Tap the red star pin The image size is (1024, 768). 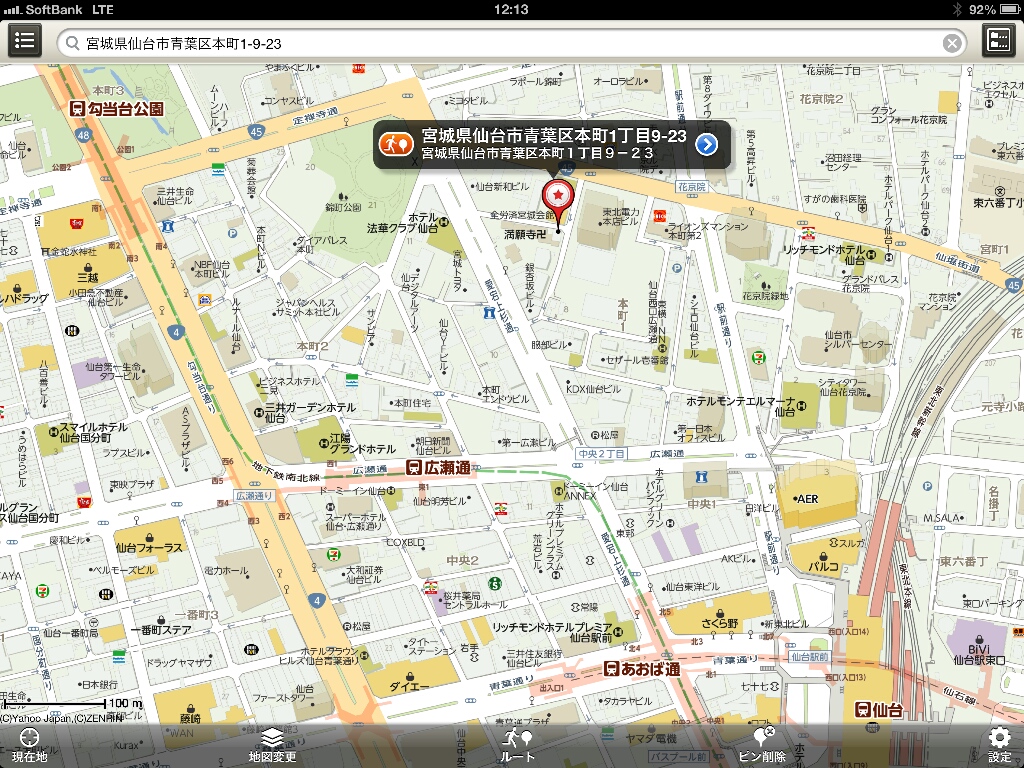point(557,195)
